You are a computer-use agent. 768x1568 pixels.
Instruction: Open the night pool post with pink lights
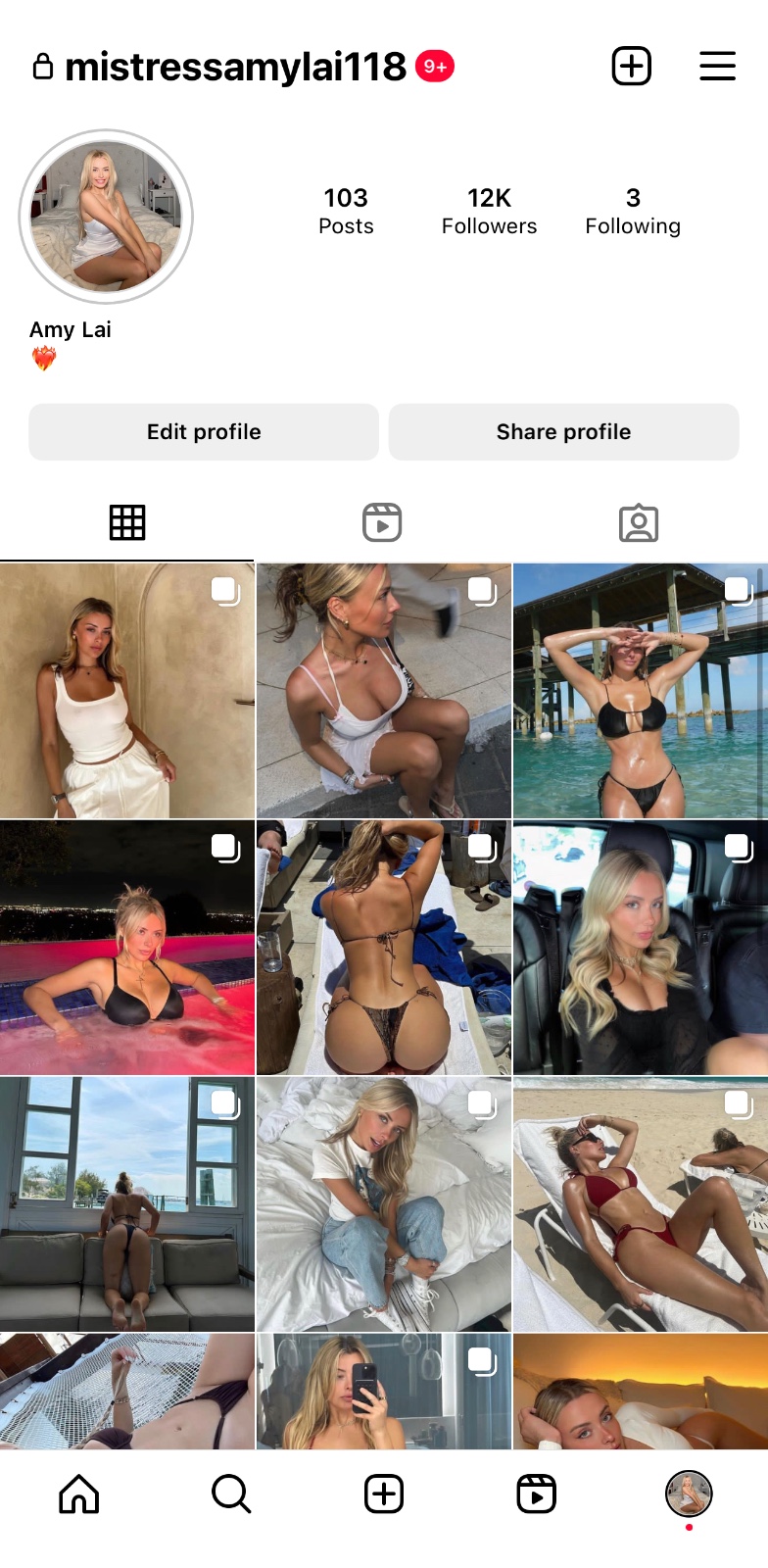tap(127, 948)
